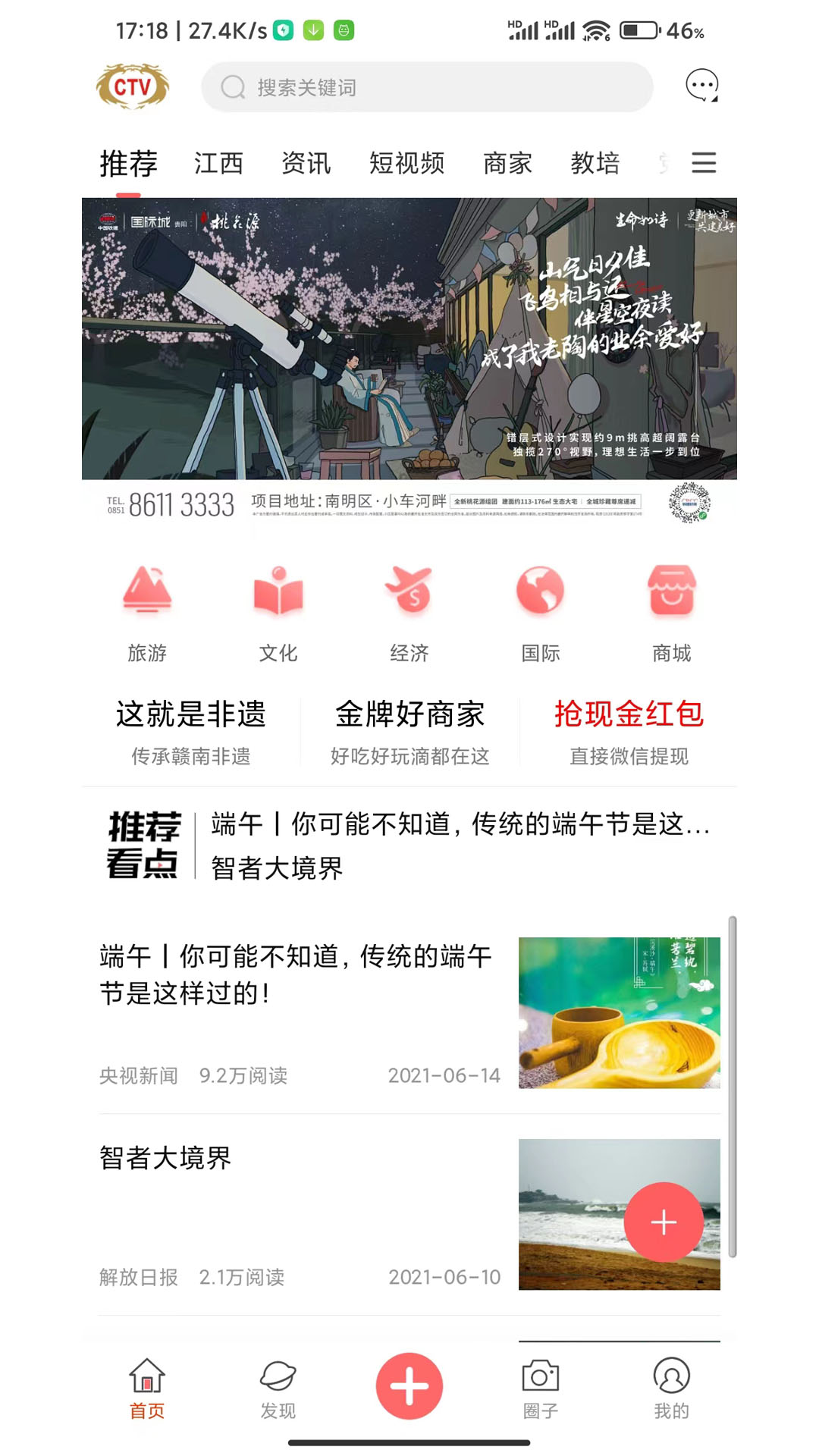Open the messages chat bubble icon
Screen dimensions: 819x1456
pos(701,86)
